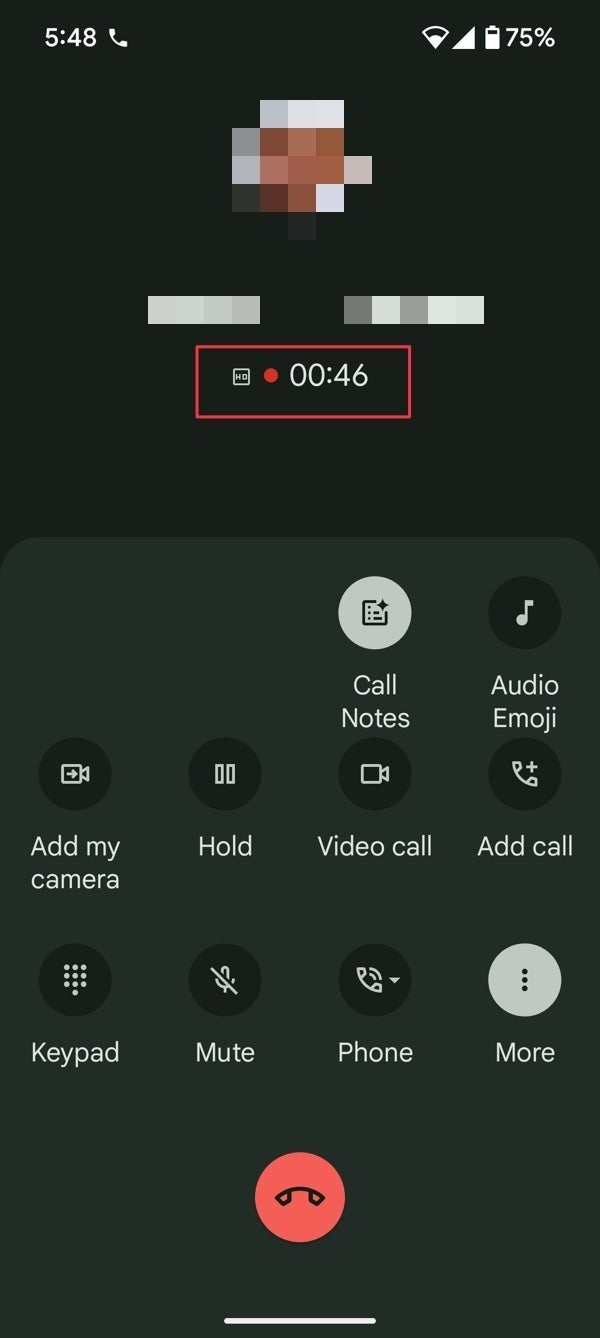Switch to a Video call
Image resolution: width=600 pixels, height=1338 pixels.
(x=375, y=774)
